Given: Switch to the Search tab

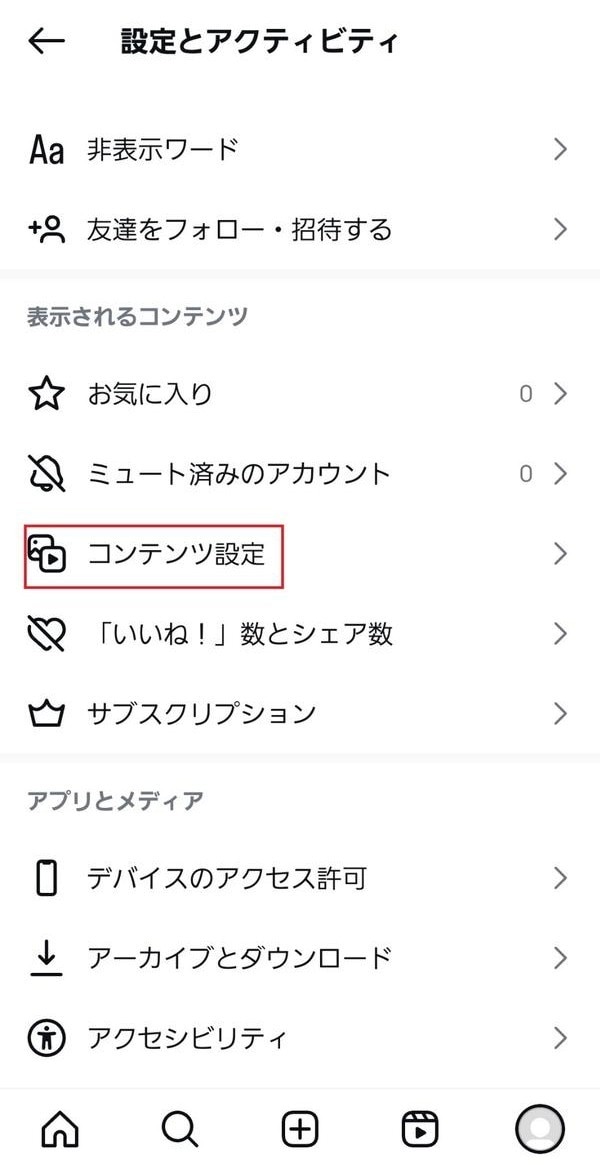Looking at the screenshot, I should pos(180,1129).
